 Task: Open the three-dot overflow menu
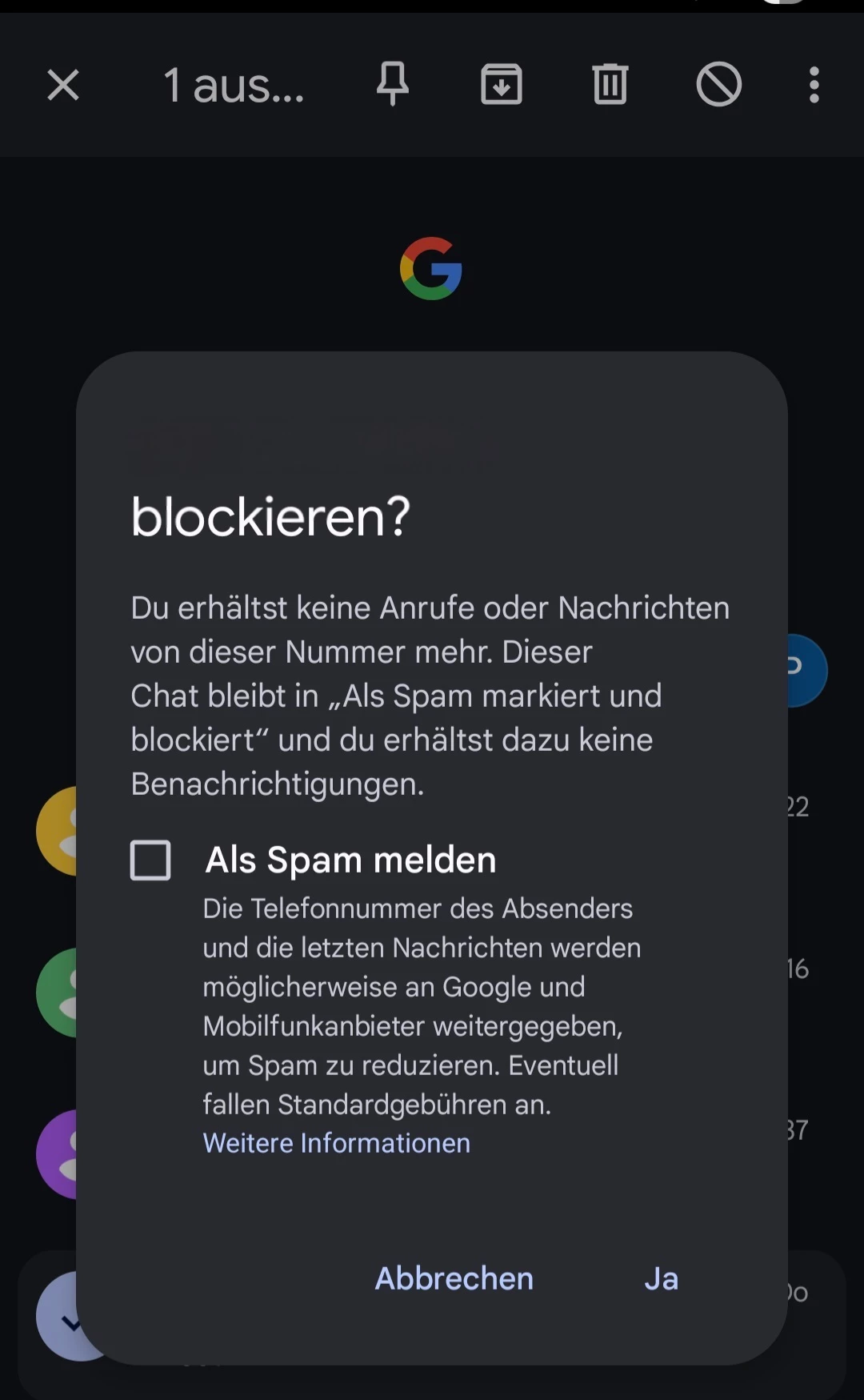[x=814, y=85]
